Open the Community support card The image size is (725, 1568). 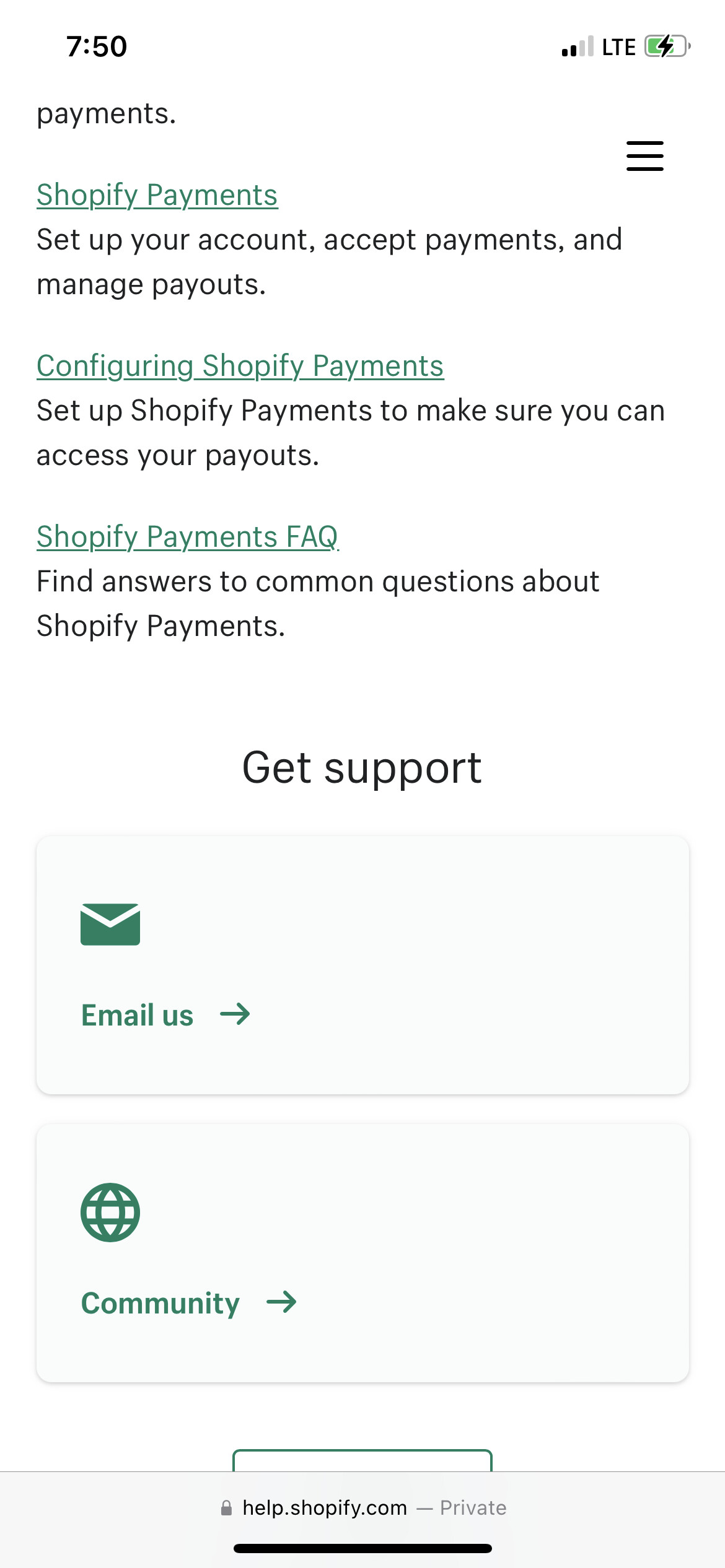pyautogui.click(x=362, y=1253)
